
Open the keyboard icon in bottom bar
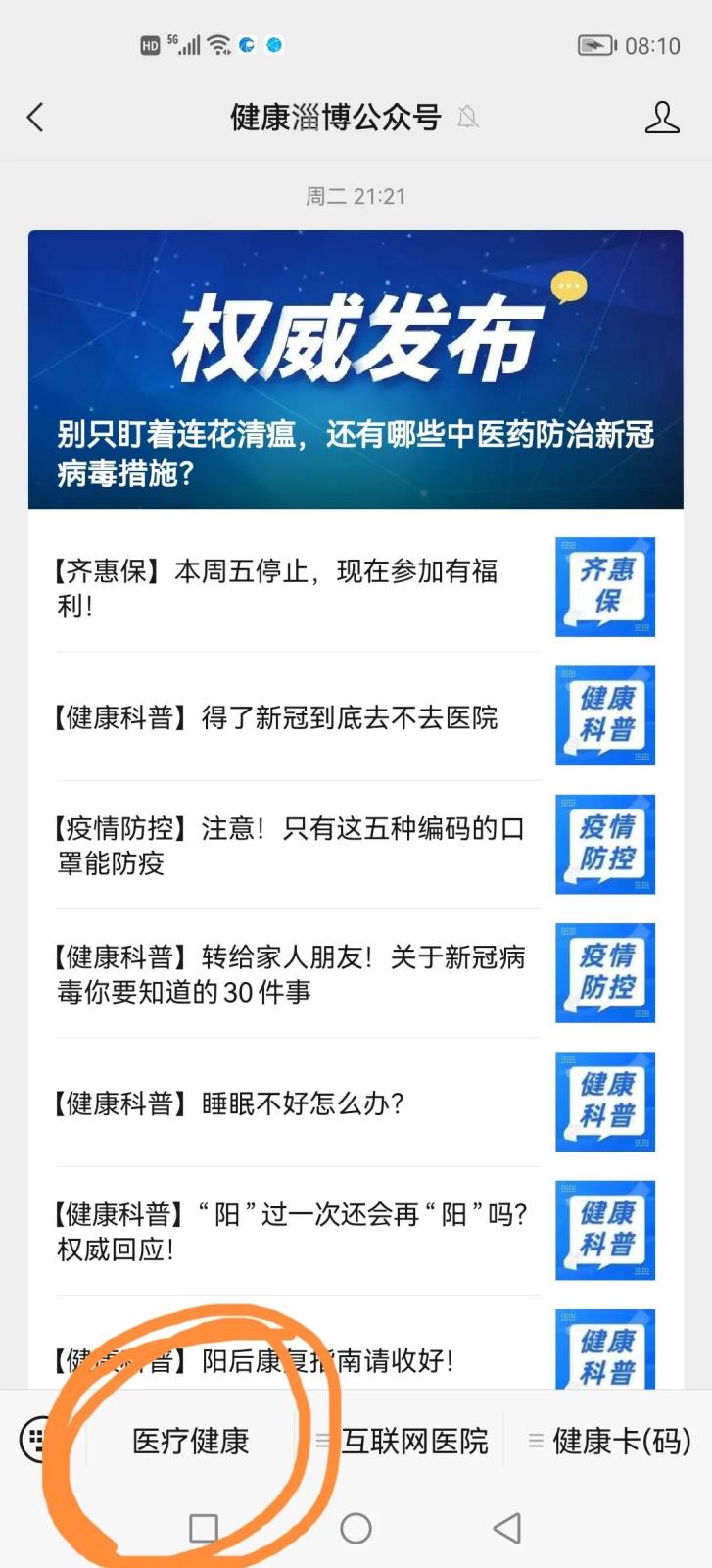coord(37,1439)
